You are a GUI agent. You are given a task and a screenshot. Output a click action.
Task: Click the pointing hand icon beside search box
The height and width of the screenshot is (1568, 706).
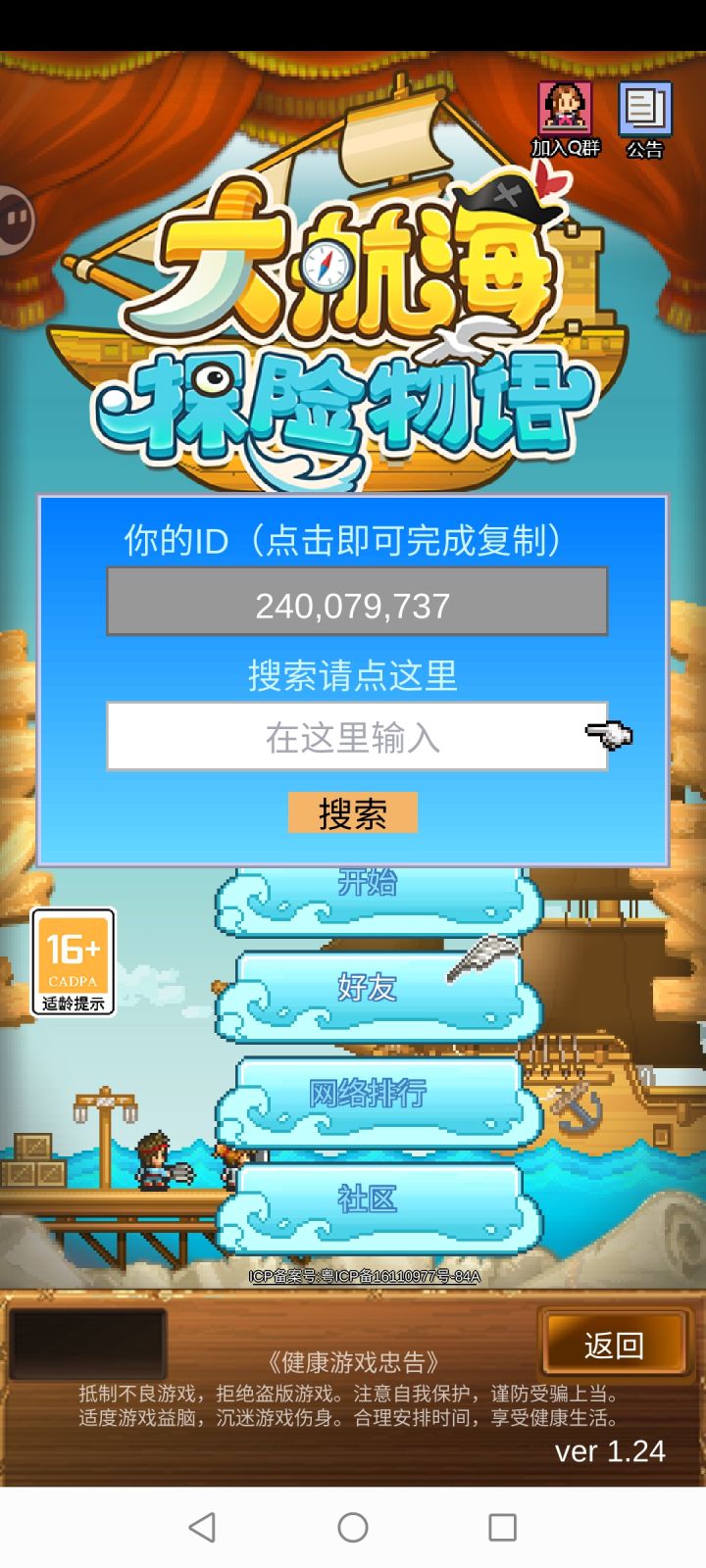click(610, 735)
